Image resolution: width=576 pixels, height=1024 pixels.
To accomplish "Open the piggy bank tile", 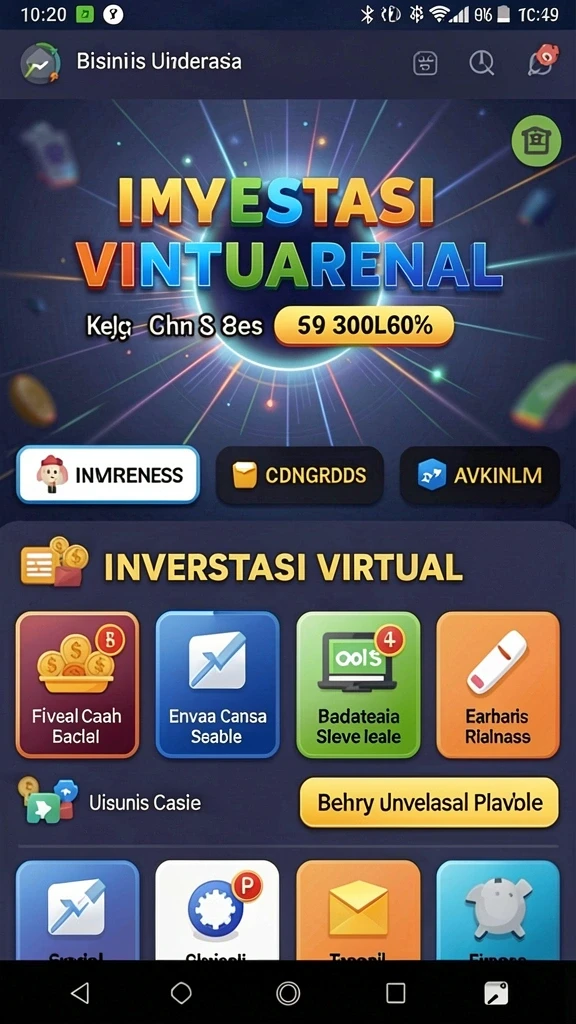I will click(x=498, y=910).
